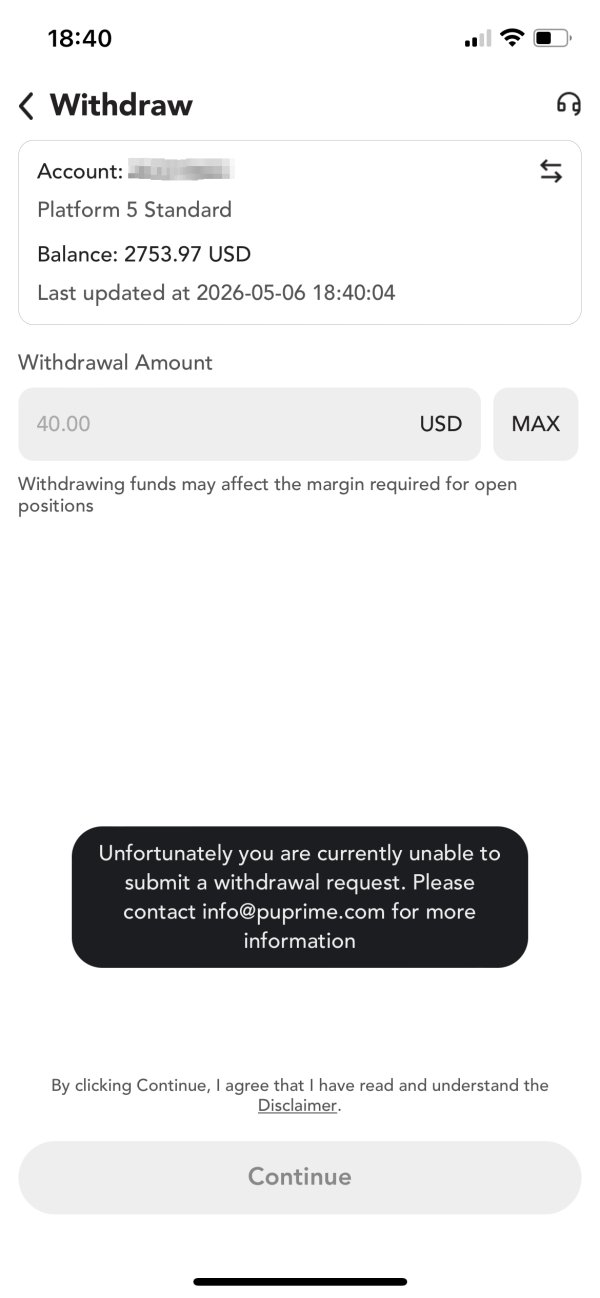This screenshot has width=600, height=1298.
Task: Go back from the Withdraw screen
Action: pos(27,105)
